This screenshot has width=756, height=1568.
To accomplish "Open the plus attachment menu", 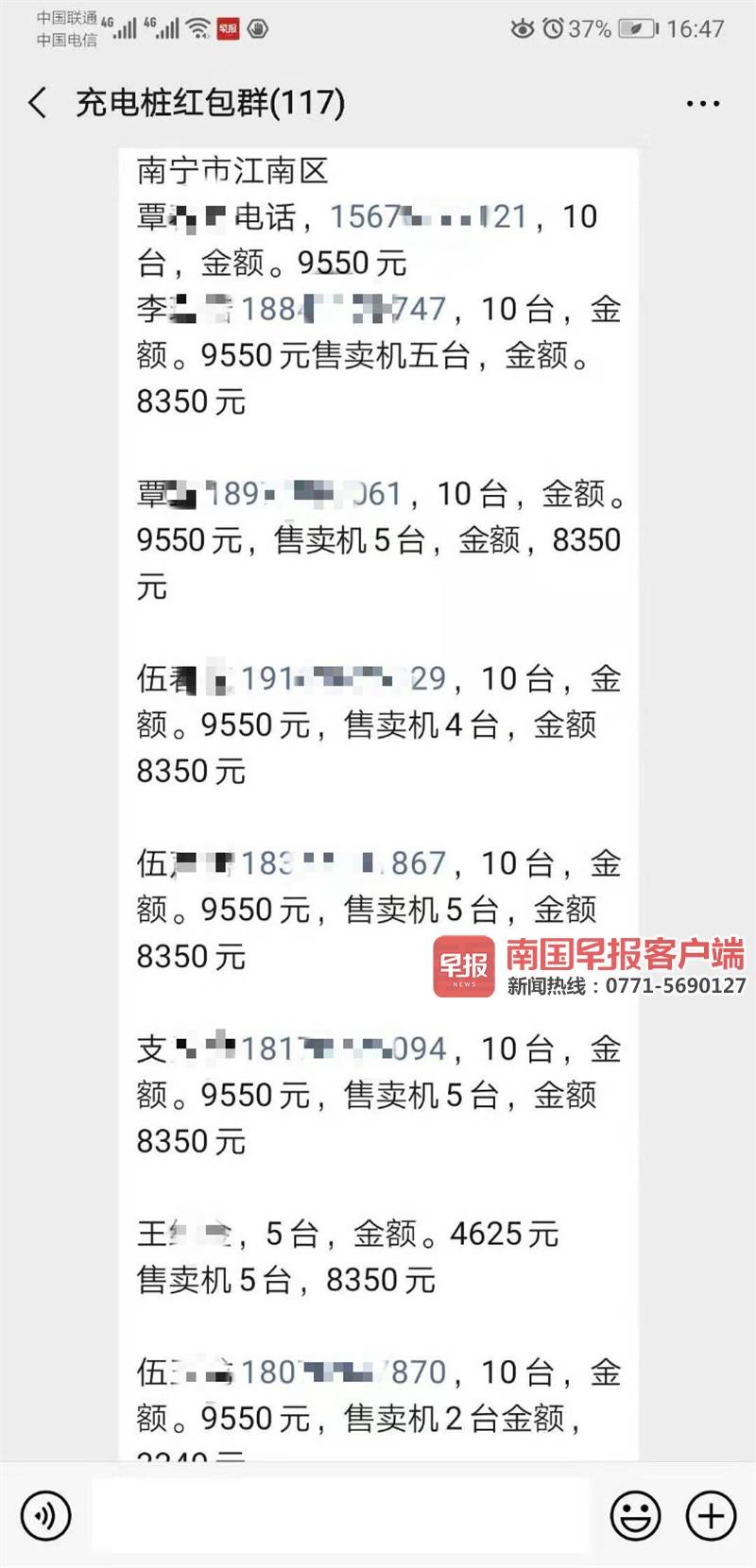I will click(711, 1515).
